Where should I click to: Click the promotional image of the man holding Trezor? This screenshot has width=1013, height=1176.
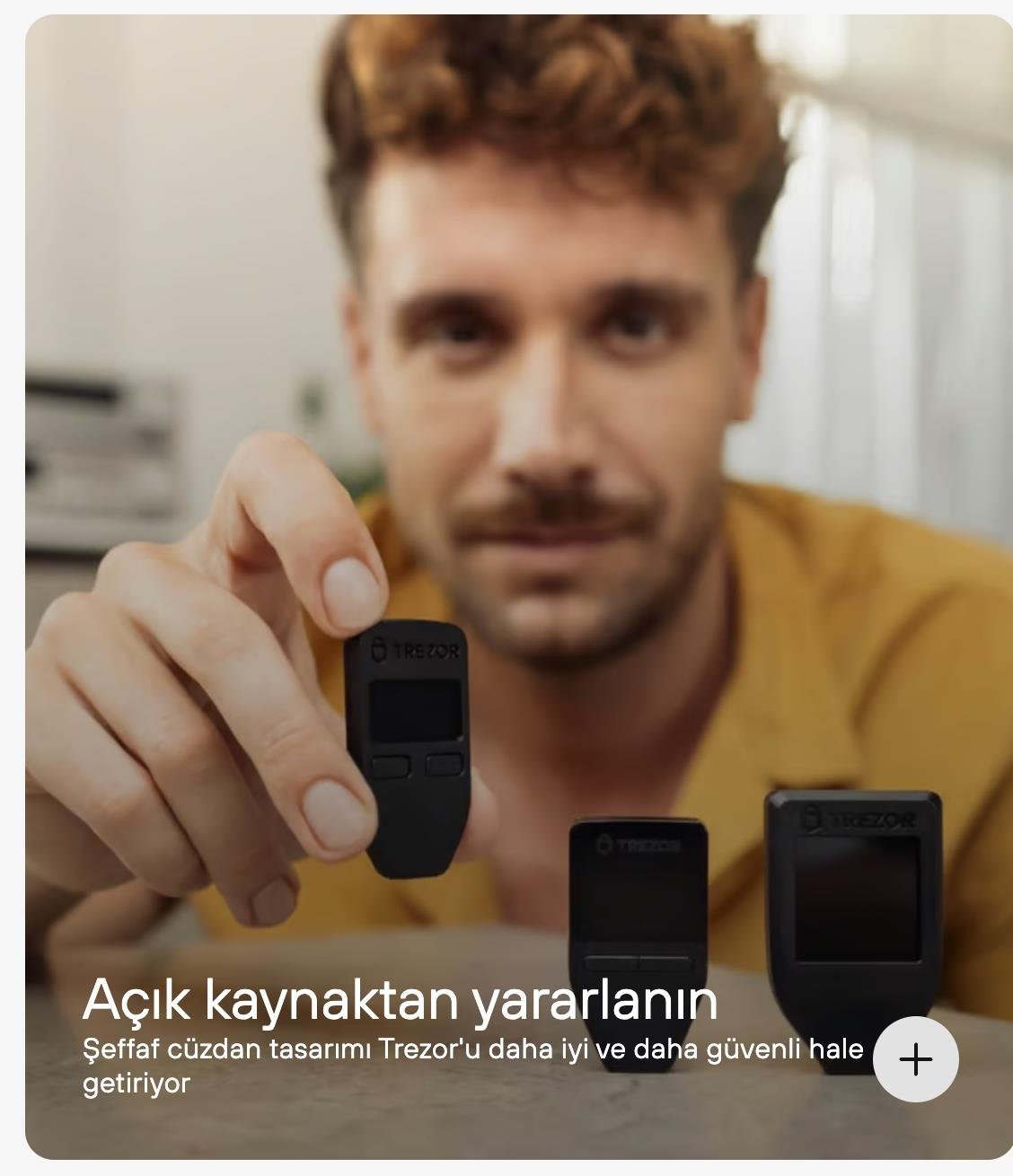pyautogui.click(x=506, y=539)
